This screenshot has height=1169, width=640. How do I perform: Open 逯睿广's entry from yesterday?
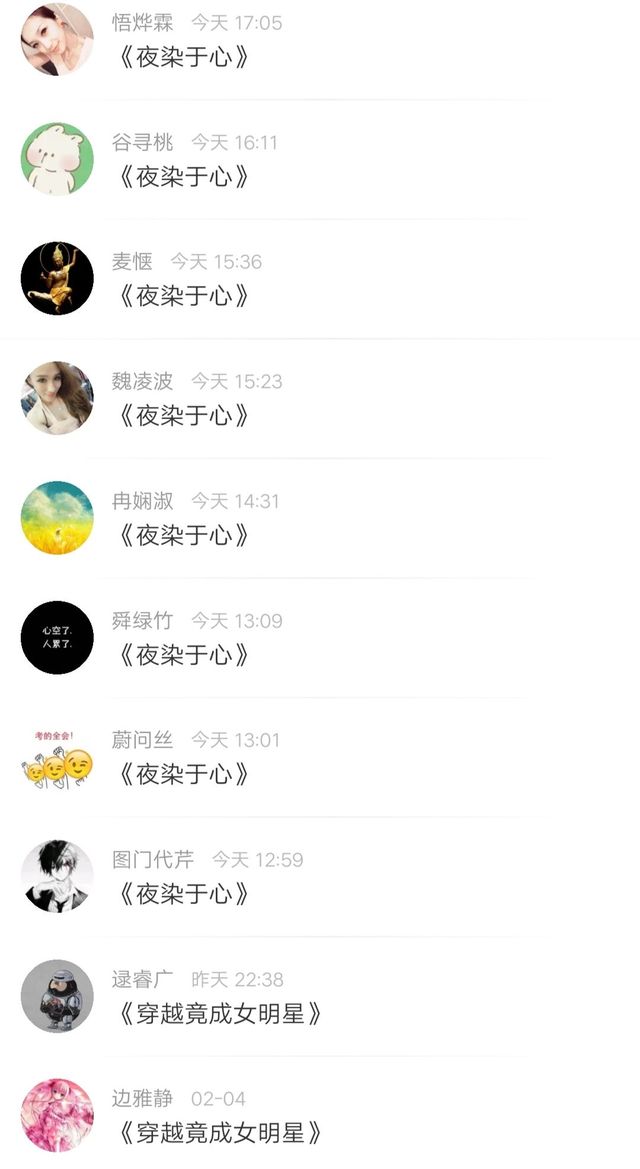(x=220, y=1014)
